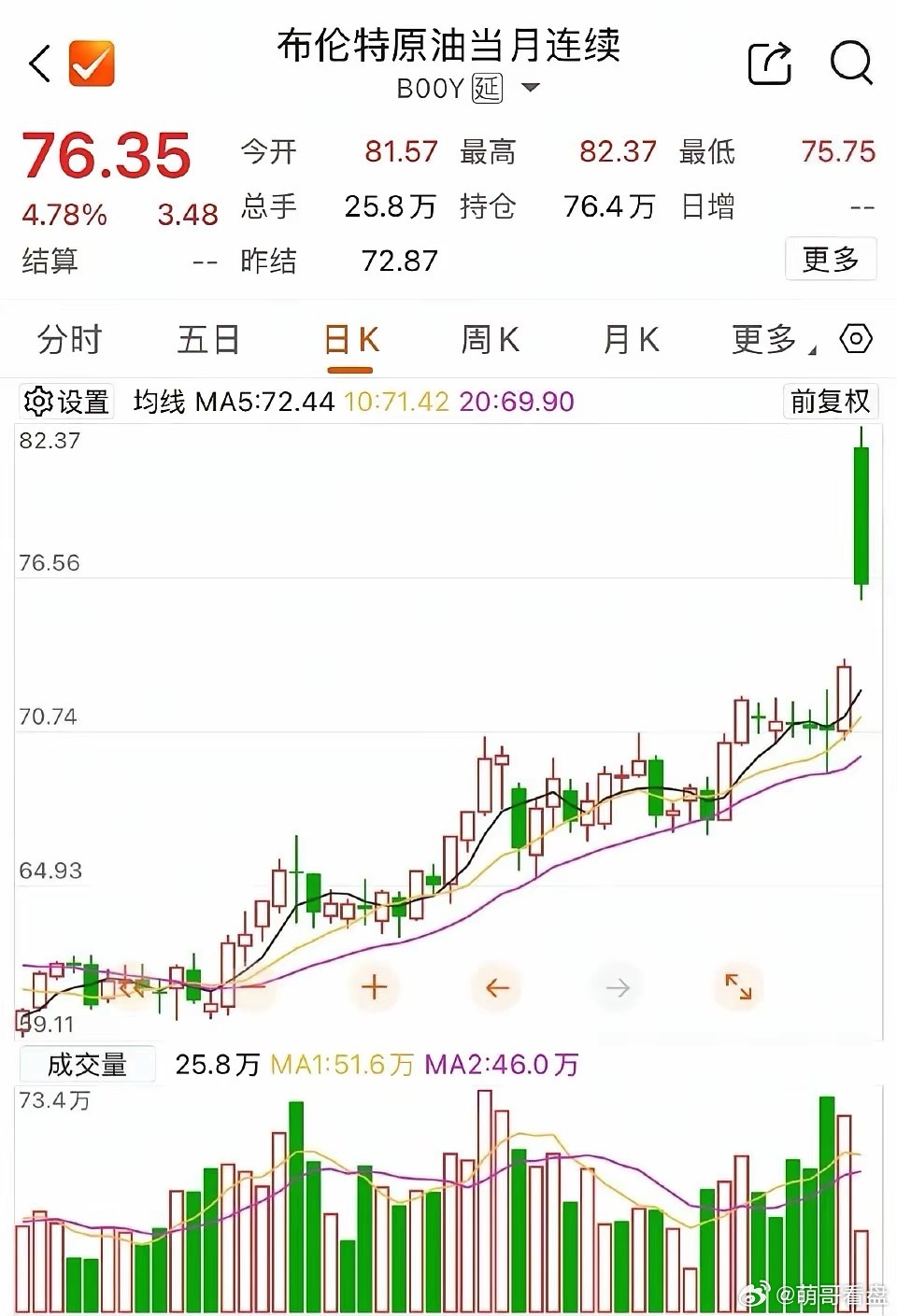The width and height of the screenshot is (897, 1316).
Task: Toggle the 成交量 volume indicator panel
Action: (x=87, y=1064)
